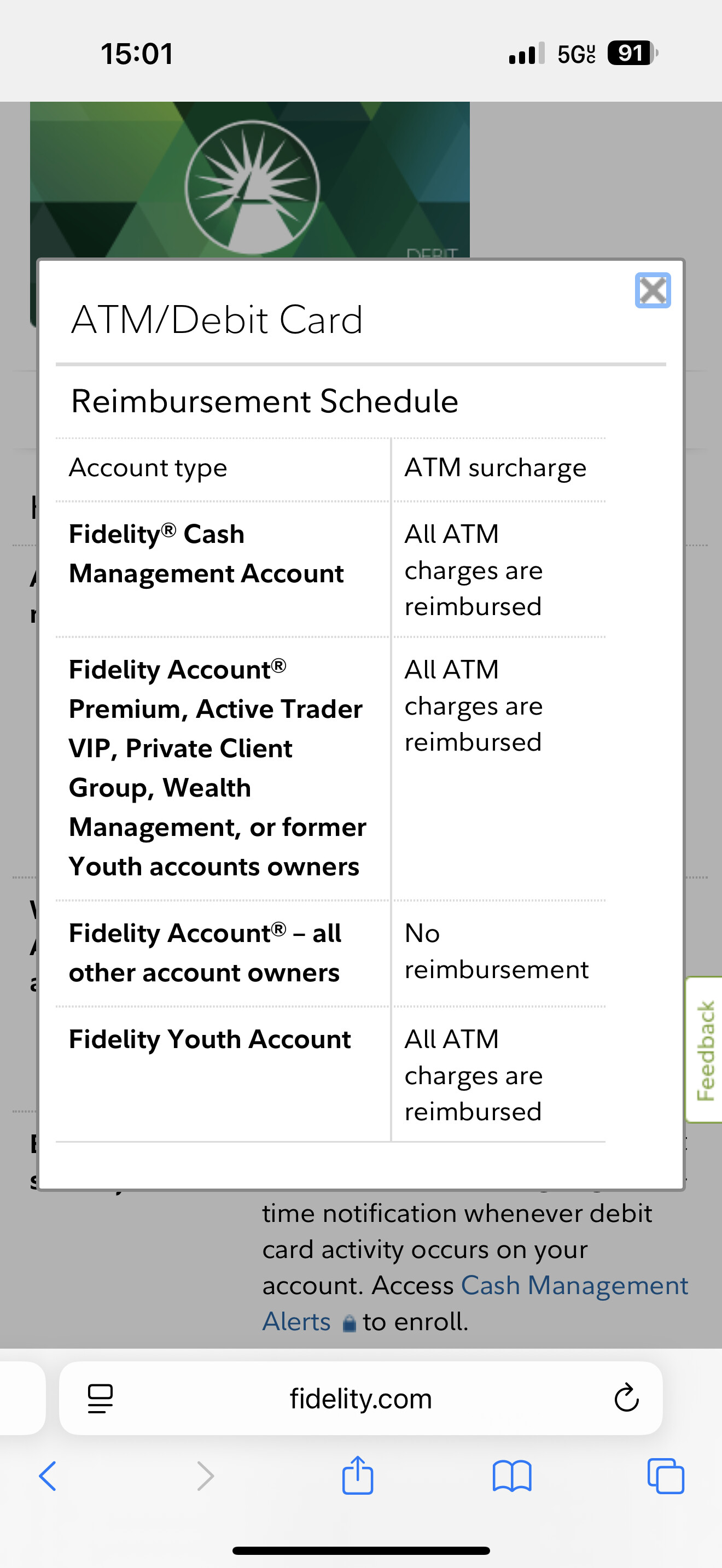Image resolution: width=722 pixels, height=1568 pixels.
Task: Tap the Share icon in Safari toolbar
Action: coord(358,1476)
